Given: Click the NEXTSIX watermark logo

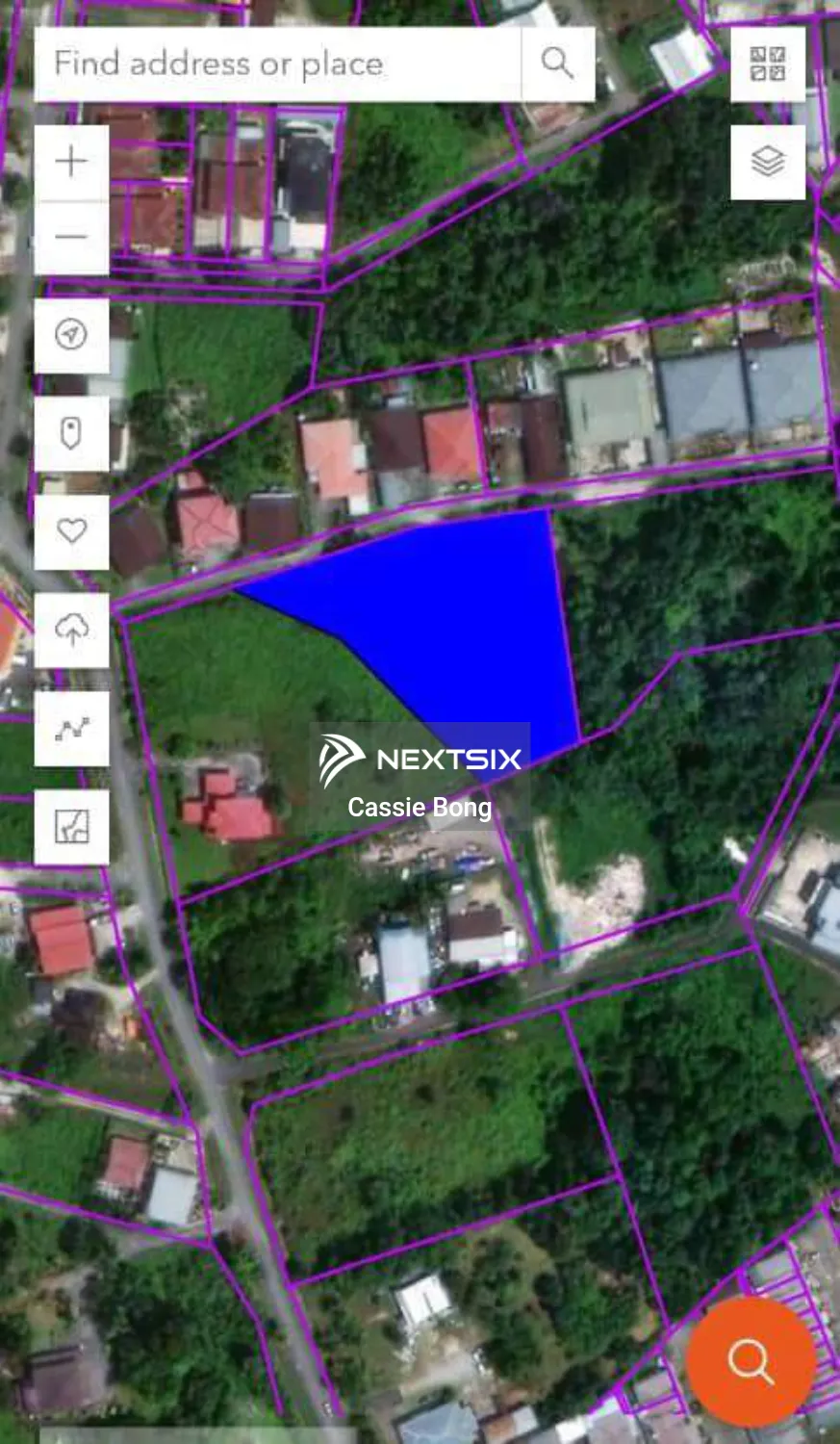Looking at the screenshot, I should (419, 760).
